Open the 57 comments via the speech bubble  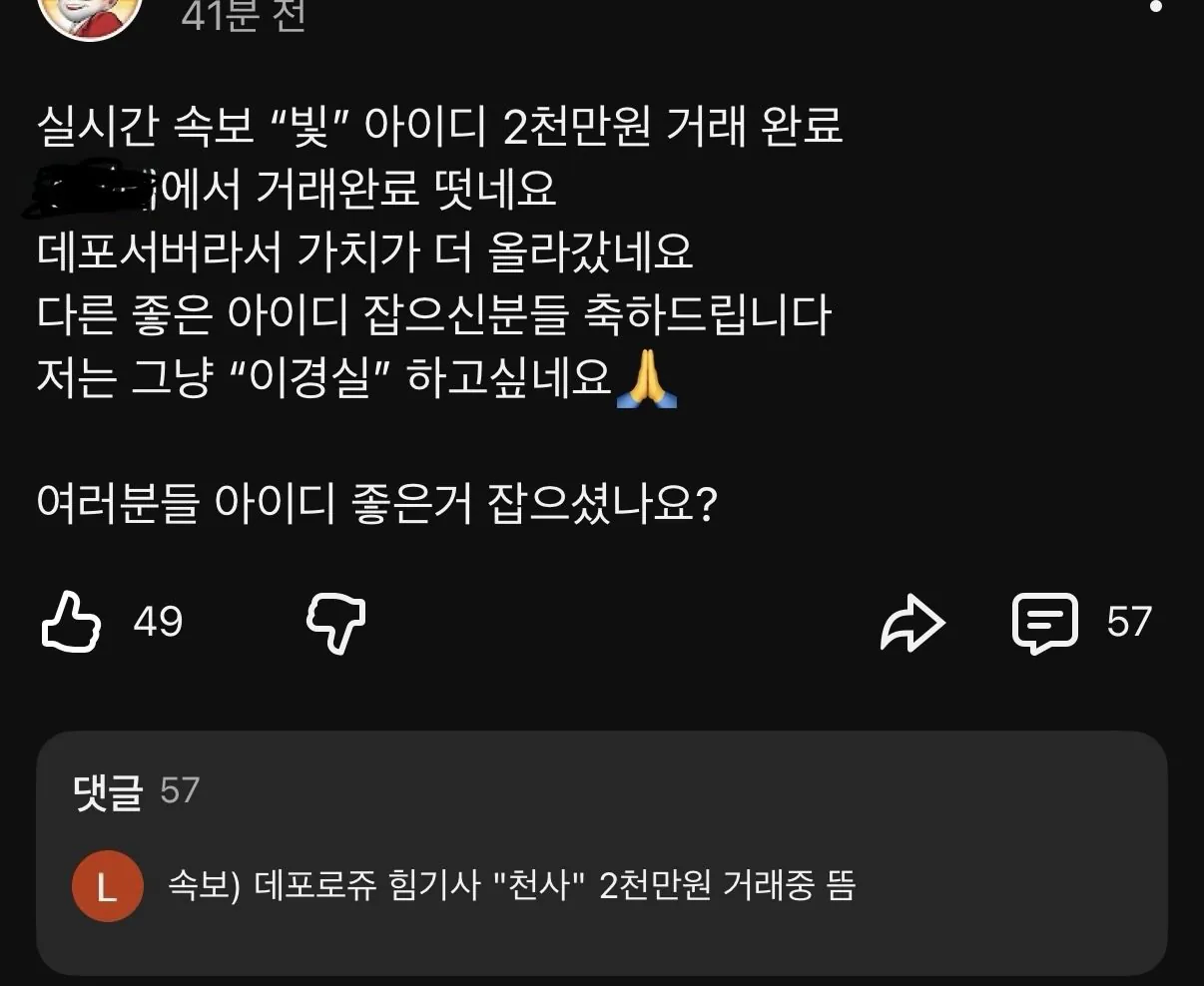pos(1044,623)
